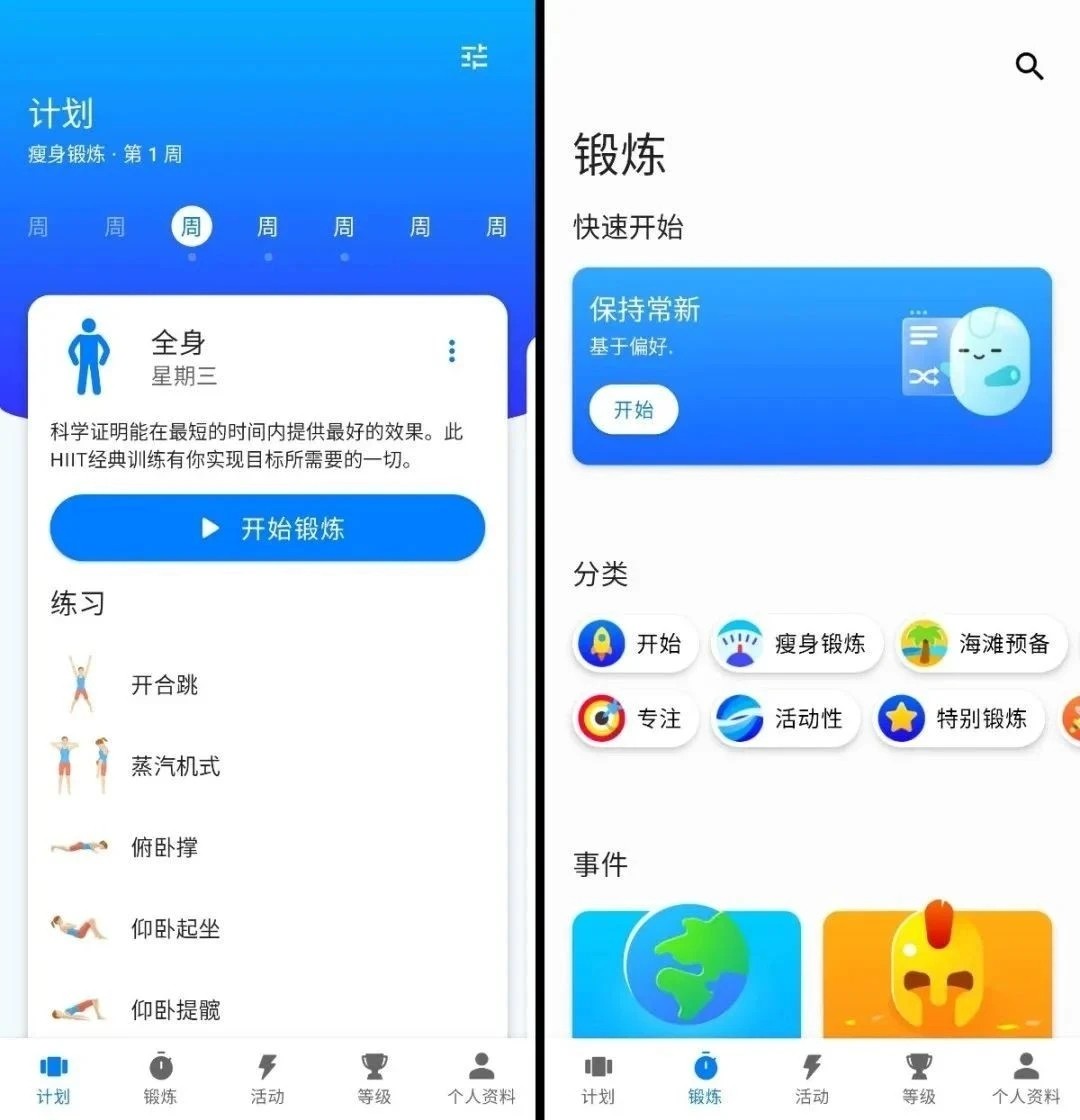Image resolution: width=1080 pixels, height=1120 pixels.
Task: Tap the 开始锻炼 button
Action: click(x=267, y=528)
